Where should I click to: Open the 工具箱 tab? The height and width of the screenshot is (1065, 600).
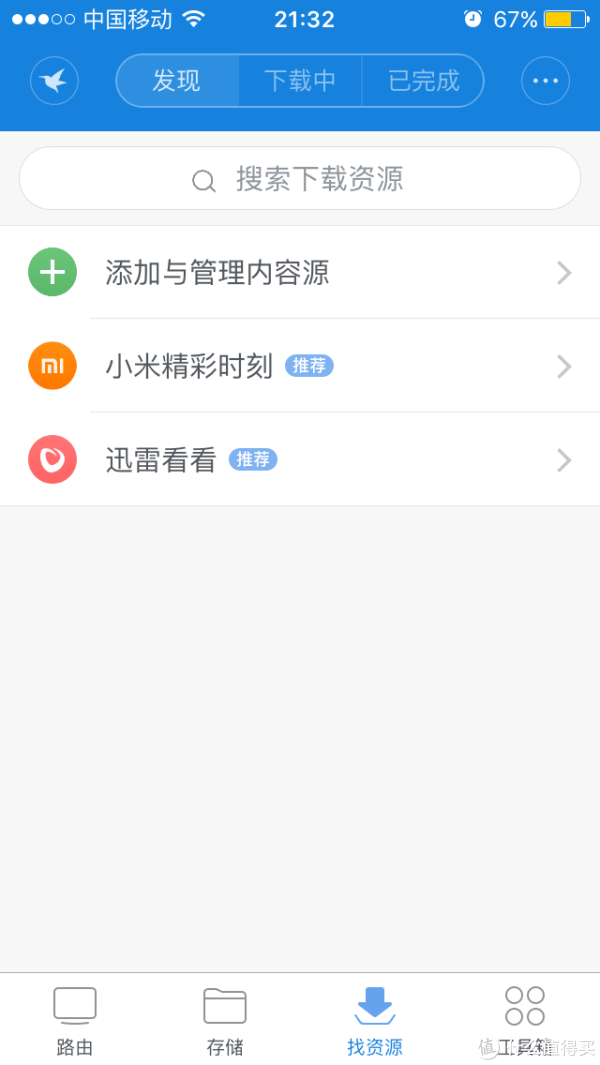pos(525,1020)
